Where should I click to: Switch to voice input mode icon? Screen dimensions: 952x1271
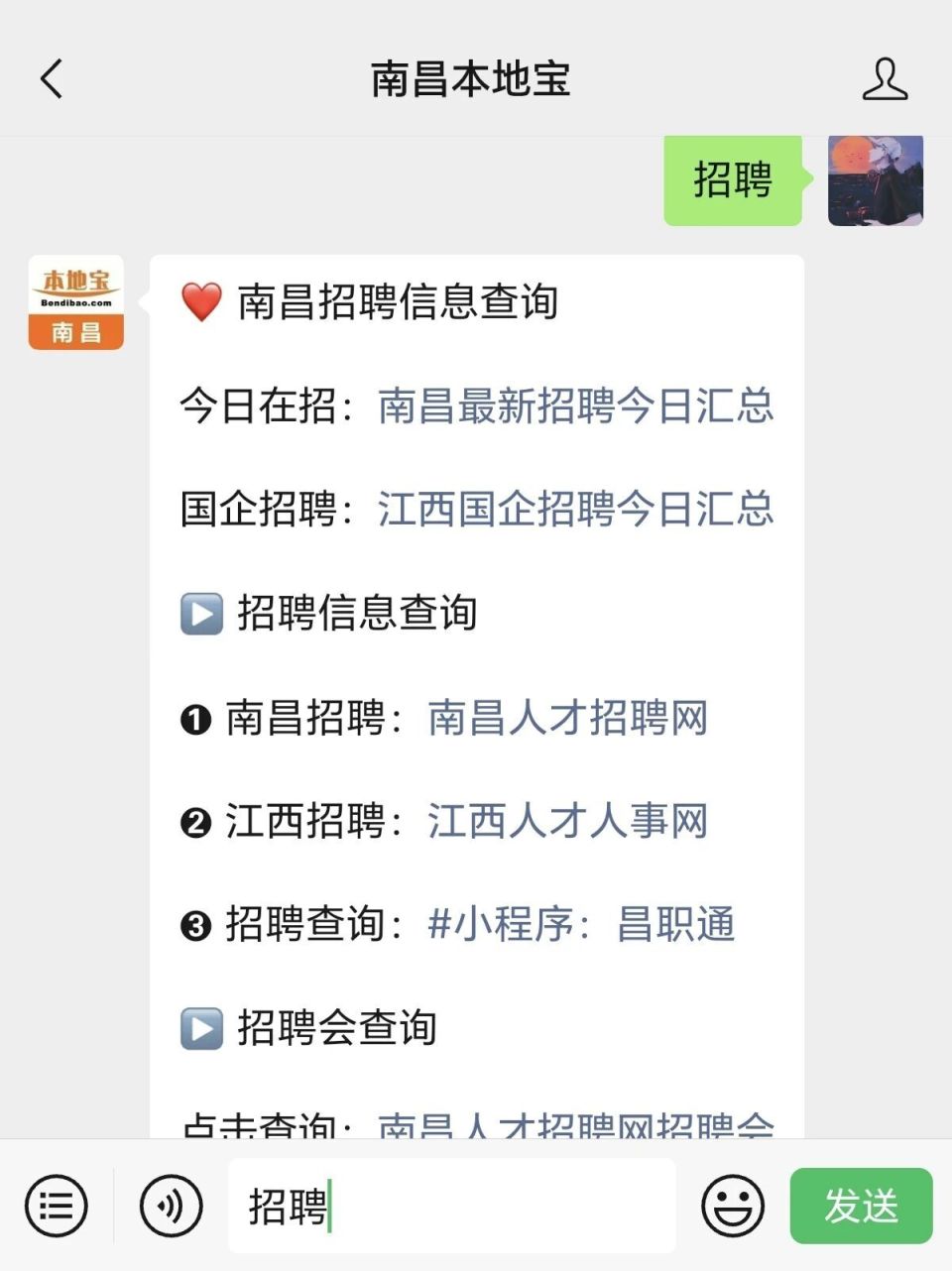[169, 1206]
